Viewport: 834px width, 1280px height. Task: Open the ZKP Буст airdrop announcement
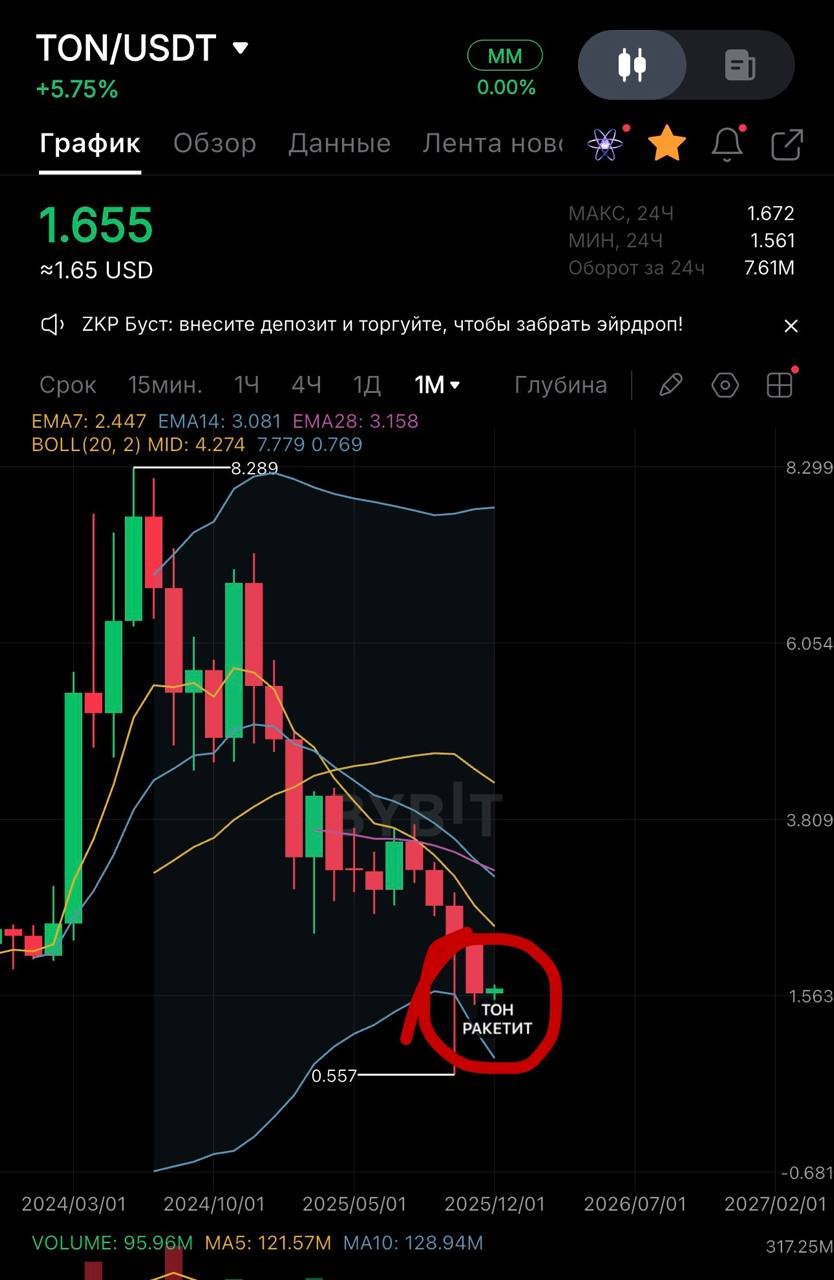[380, 325]
